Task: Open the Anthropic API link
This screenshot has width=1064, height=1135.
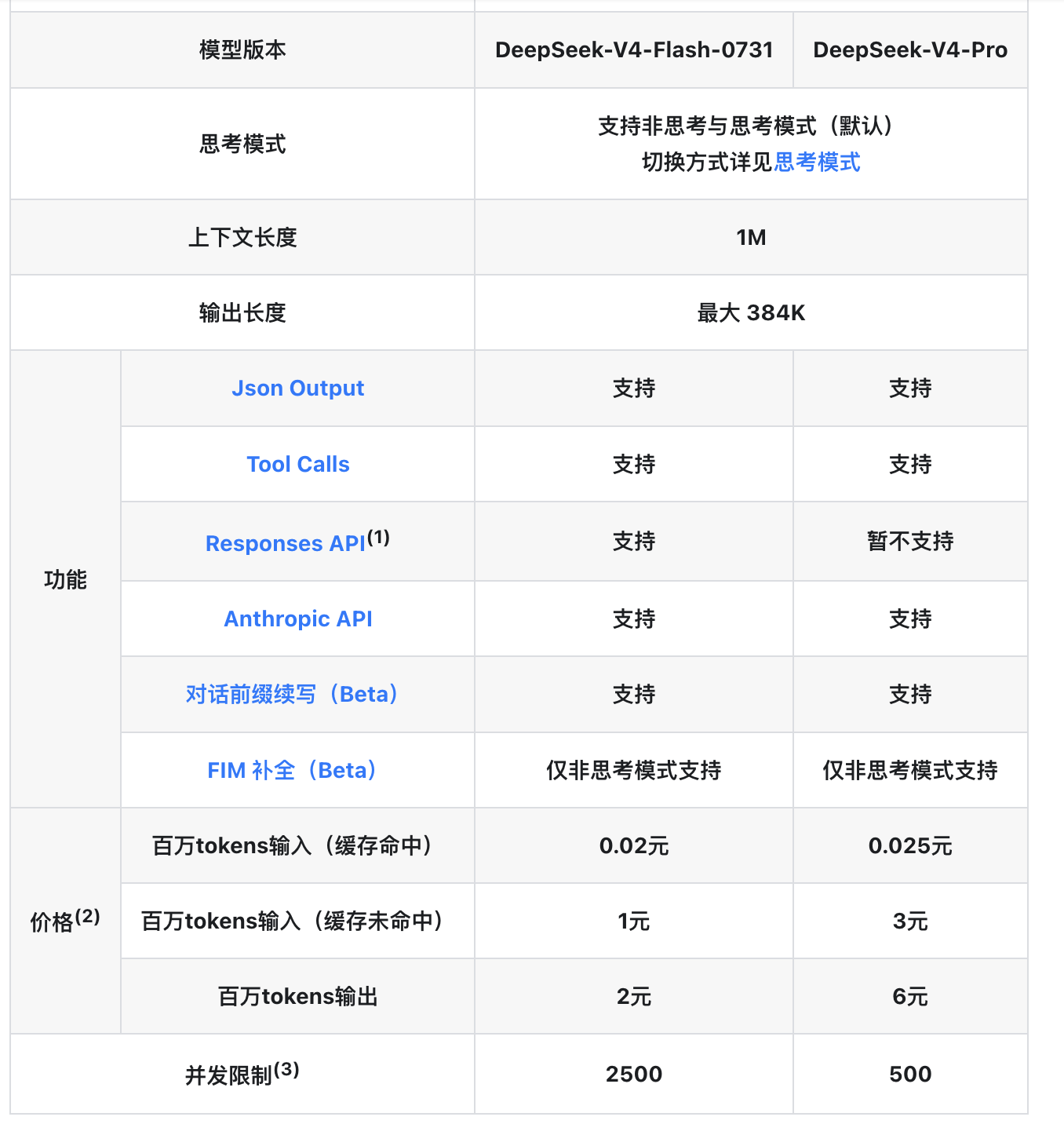Action: coord(298,619)
